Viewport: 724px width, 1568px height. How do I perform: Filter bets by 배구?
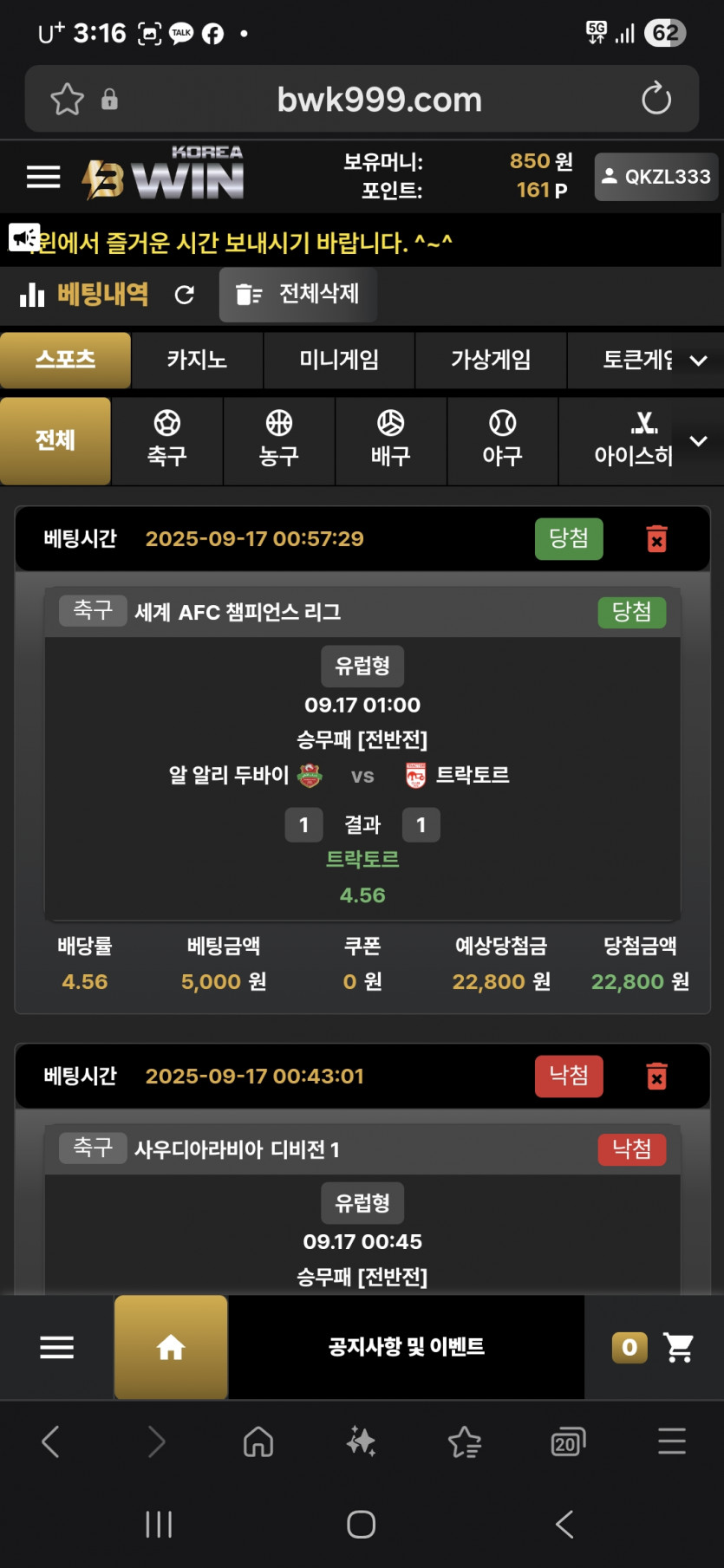[x=390, y=439]
